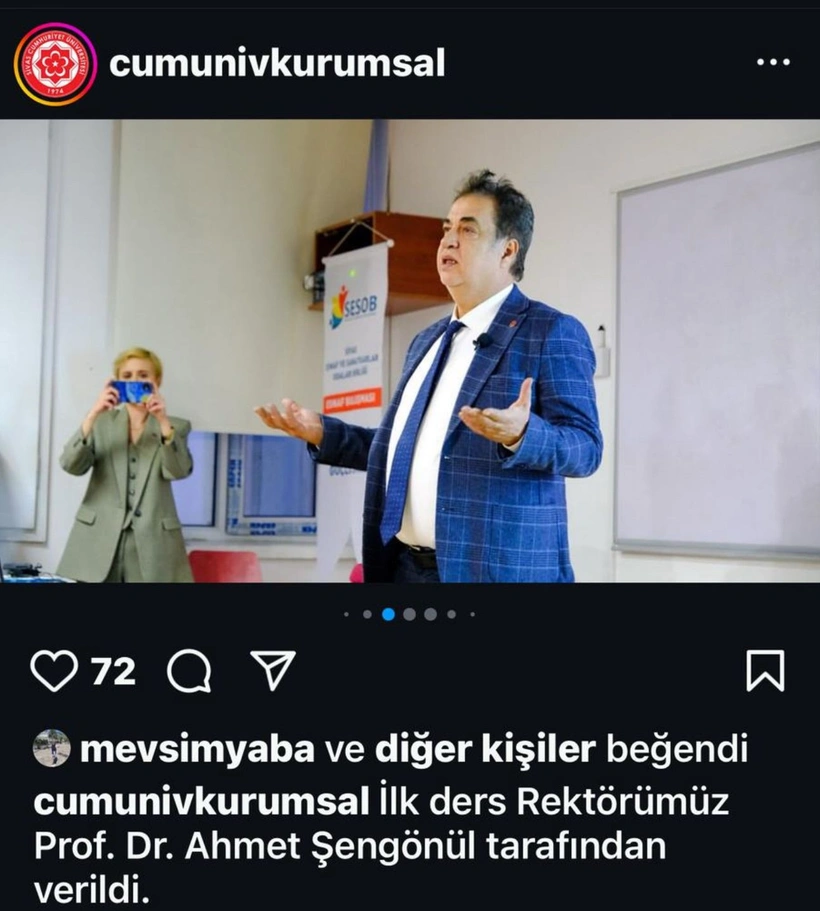The width and height of the screenshot is (820, 911).
Task: Open the post overflow menu
Action: 772,63
